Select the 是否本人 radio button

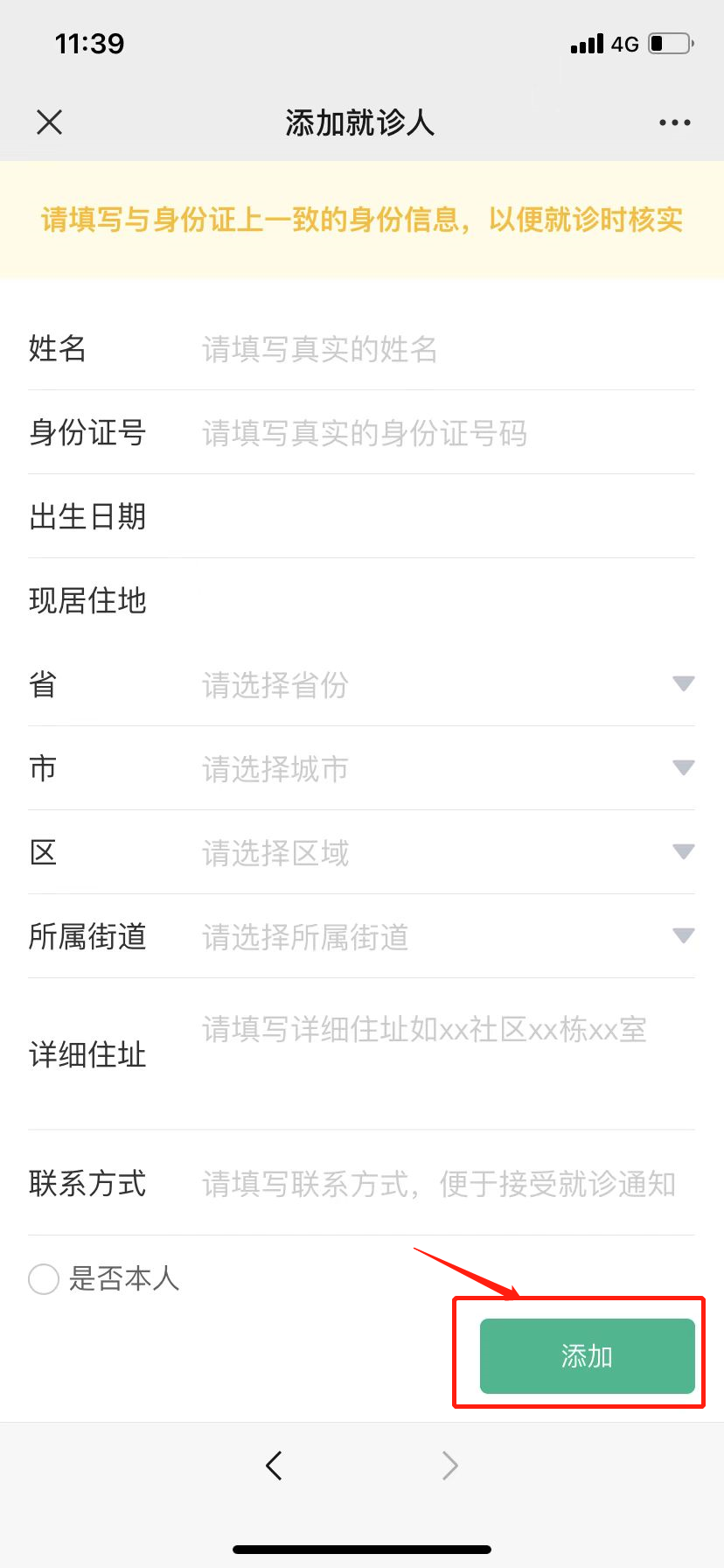[x=44, y=1279]
